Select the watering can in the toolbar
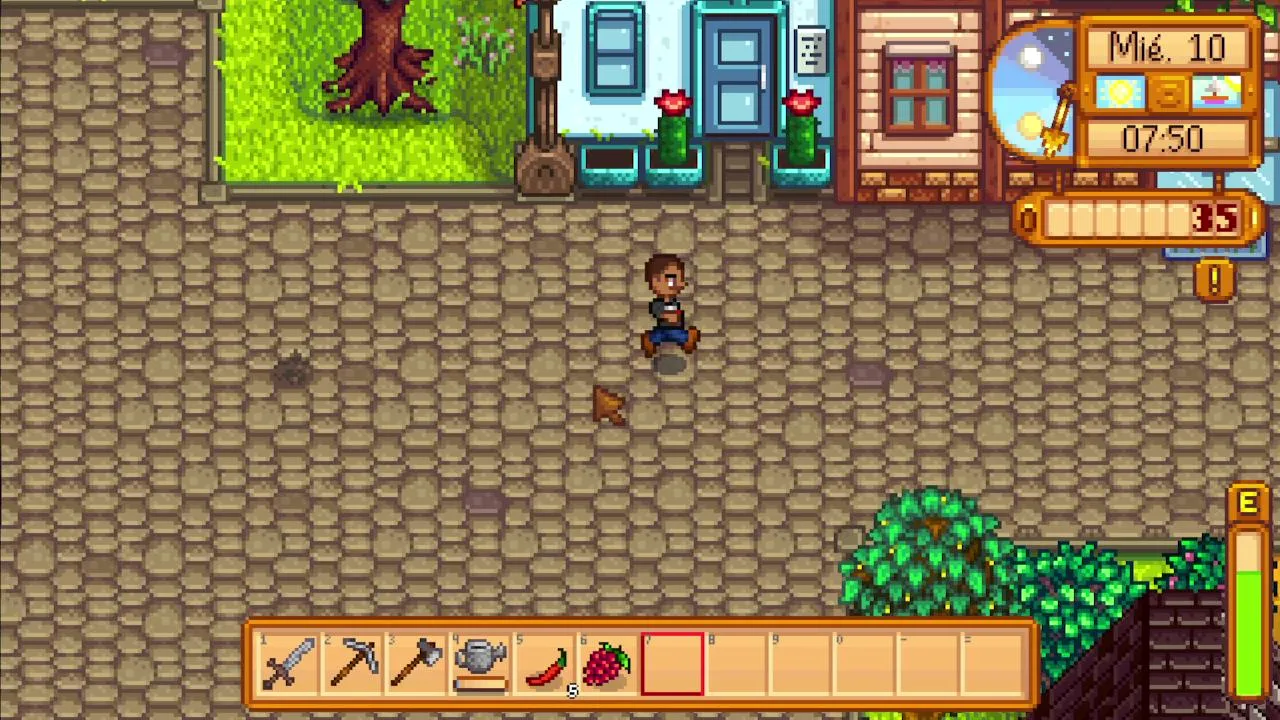This screenshot has height=720, width=1280. click(x=480, y=665)
